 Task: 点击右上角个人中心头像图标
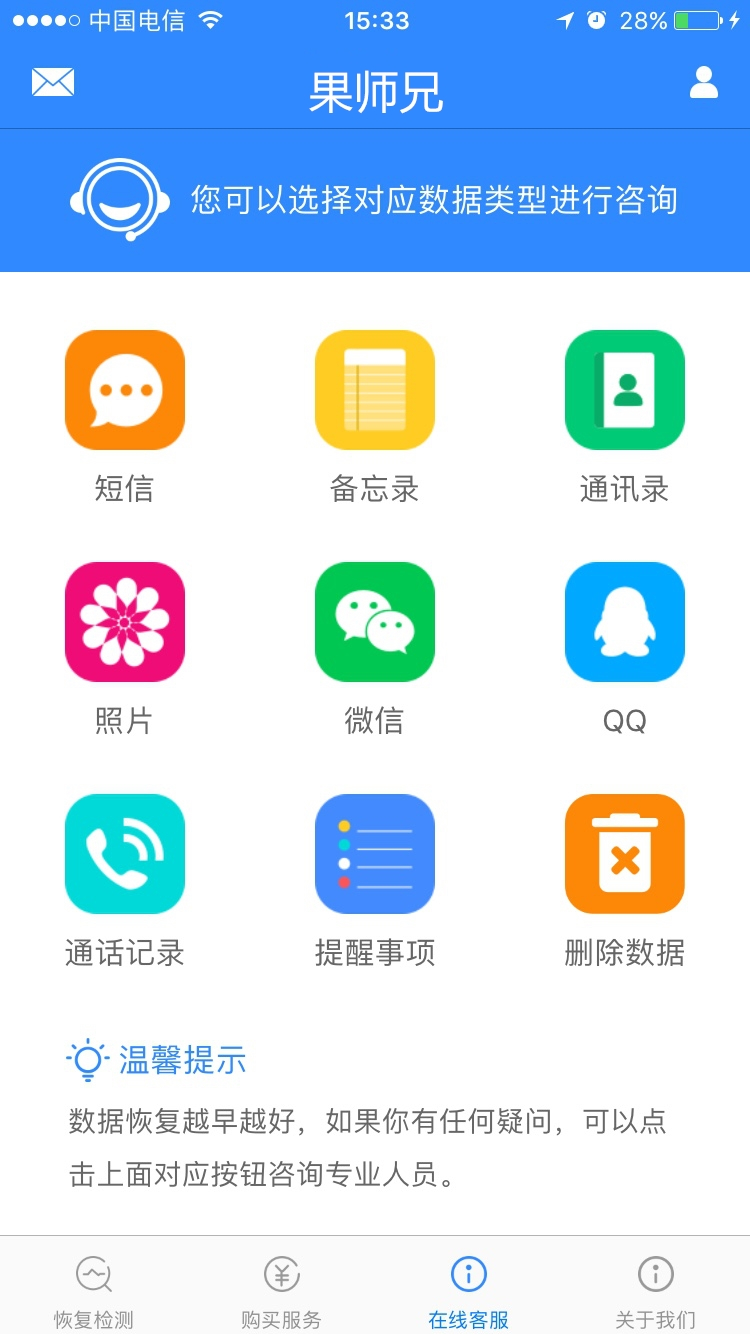703,81
